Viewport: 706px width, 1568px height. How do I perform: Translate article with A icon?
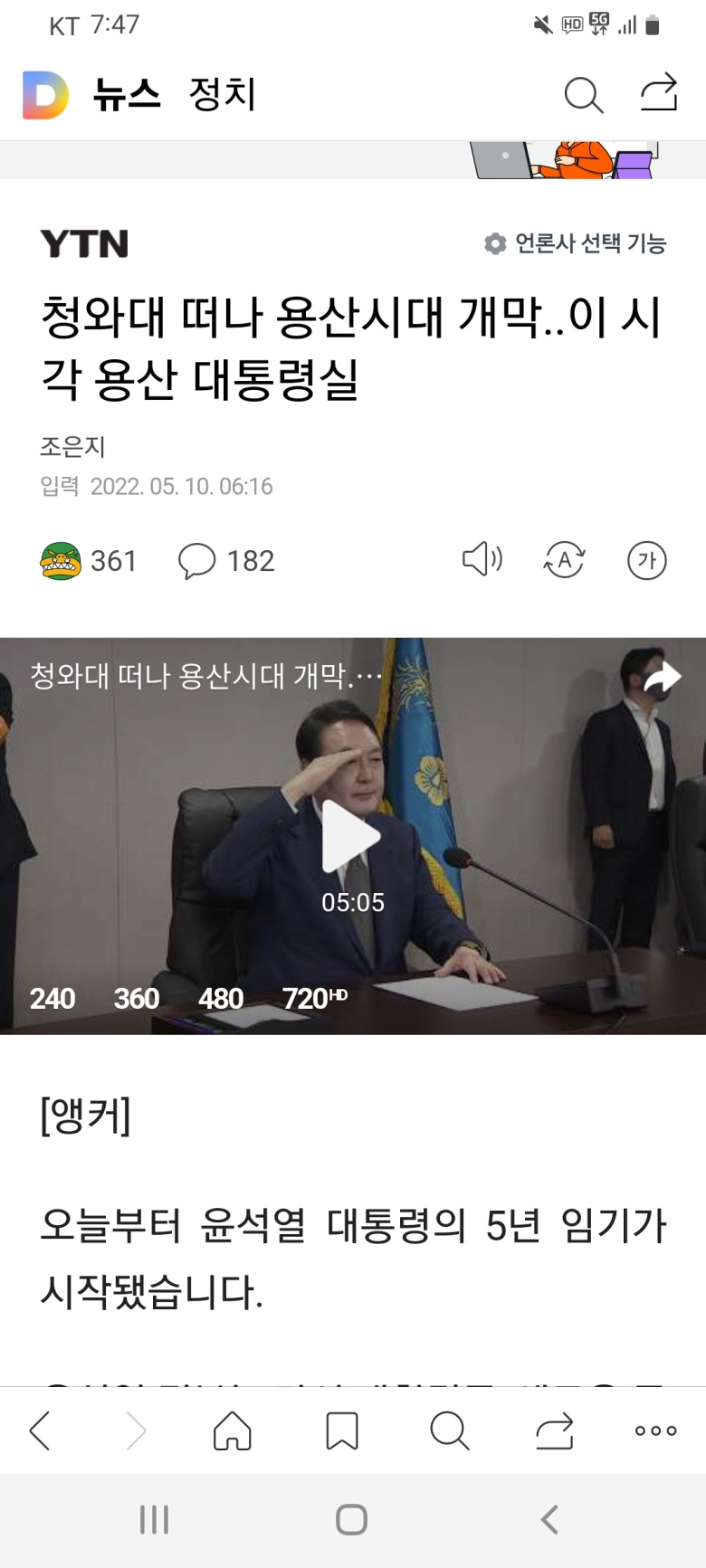pos(564,560)
